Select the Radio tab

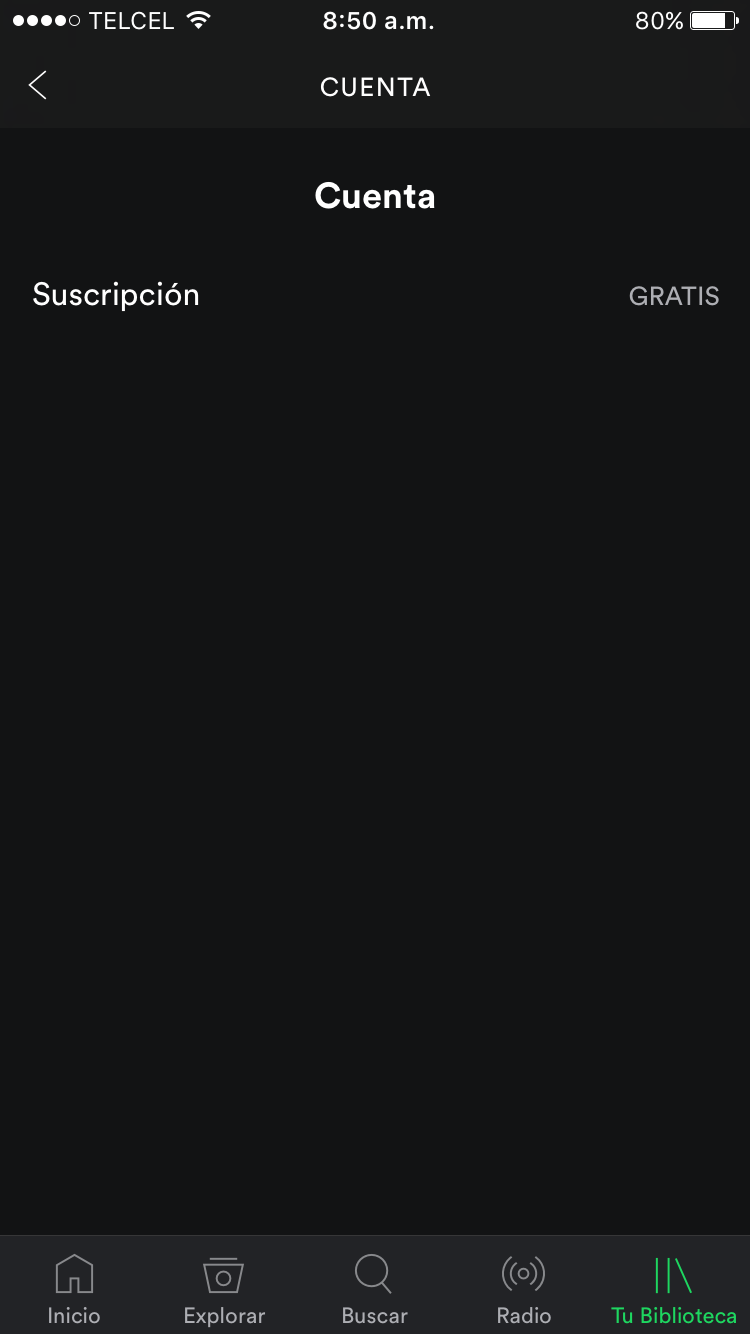pyautogui.click(x=523, y=1288)
